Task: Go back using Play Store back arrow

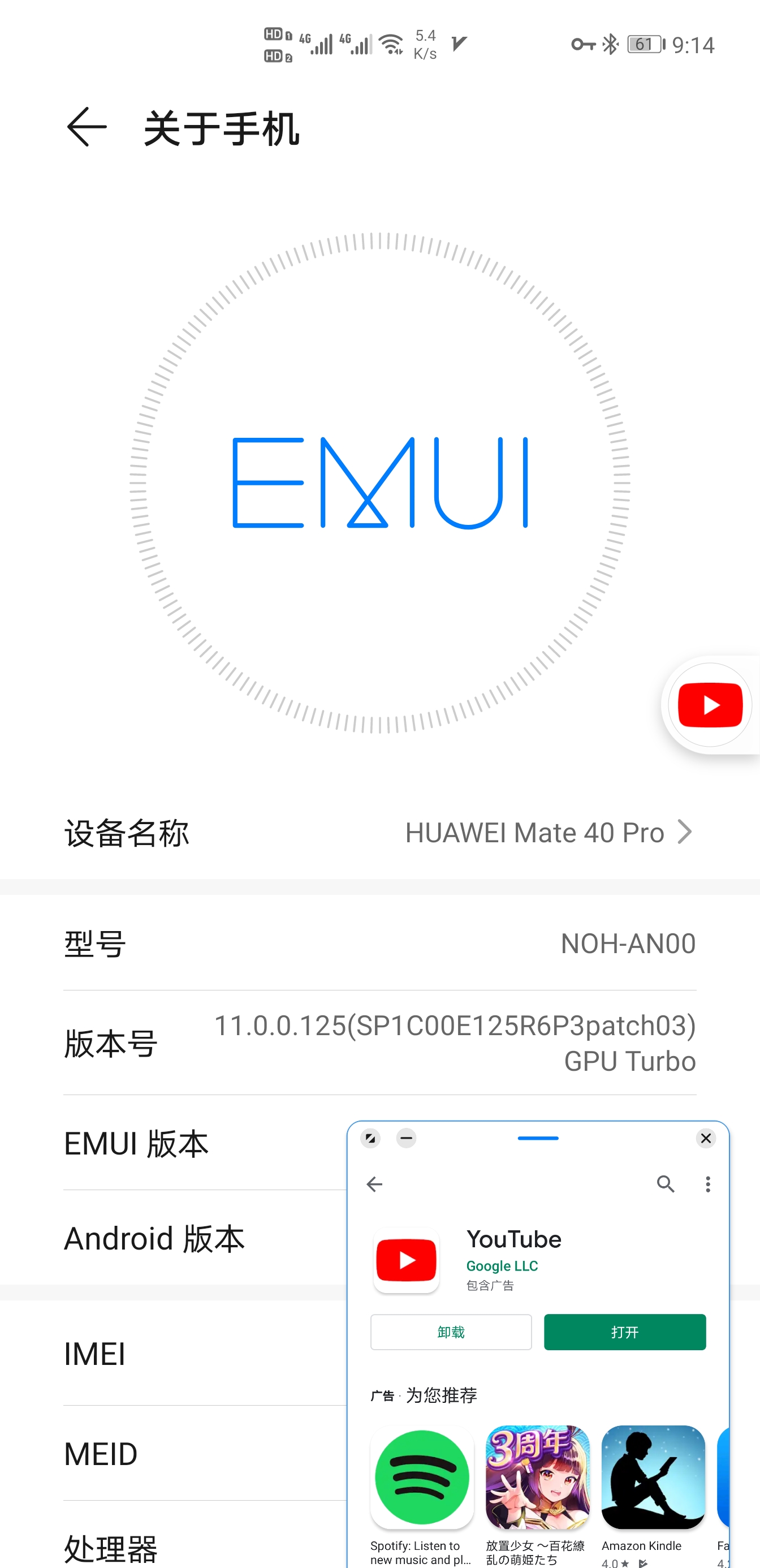Action: coord(374,1184)
